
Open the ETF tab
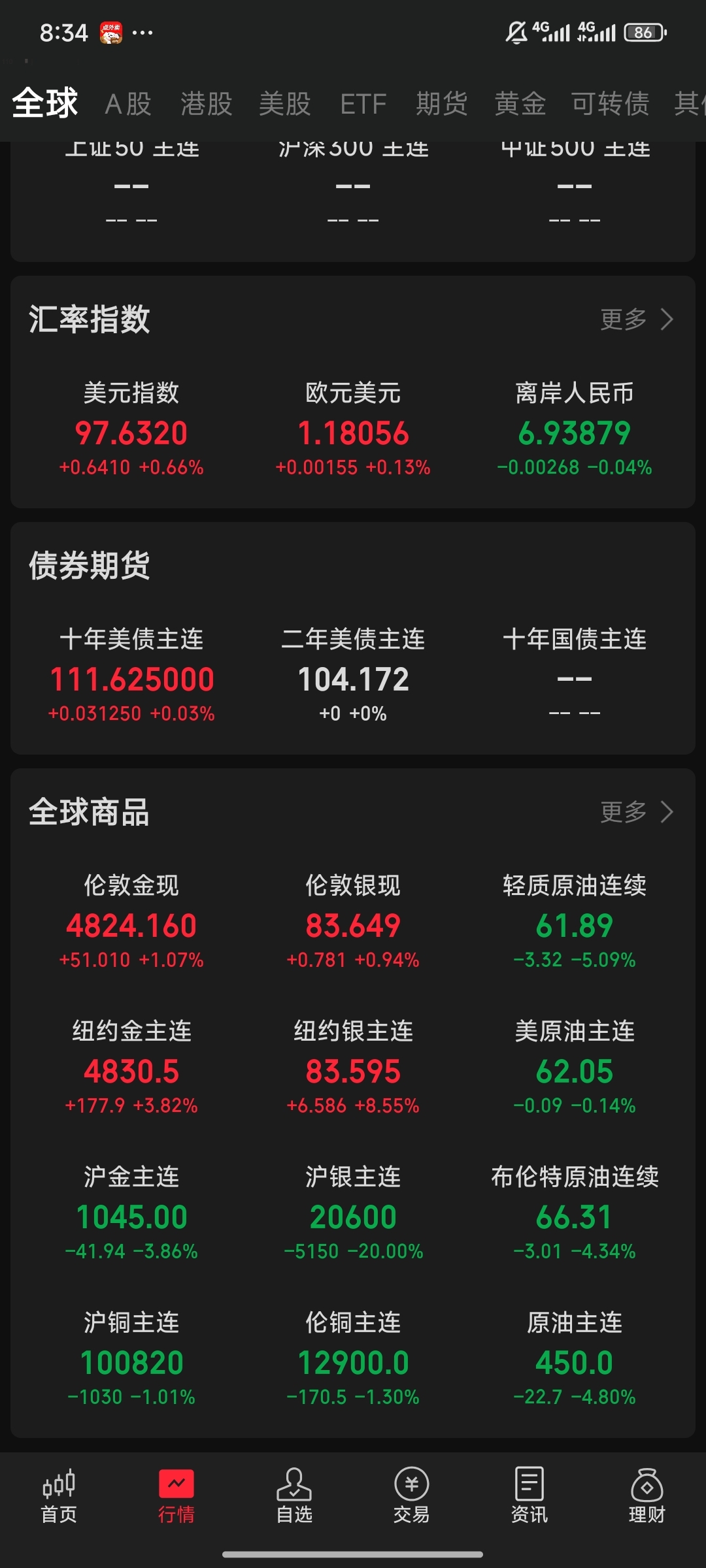[363, 105]
